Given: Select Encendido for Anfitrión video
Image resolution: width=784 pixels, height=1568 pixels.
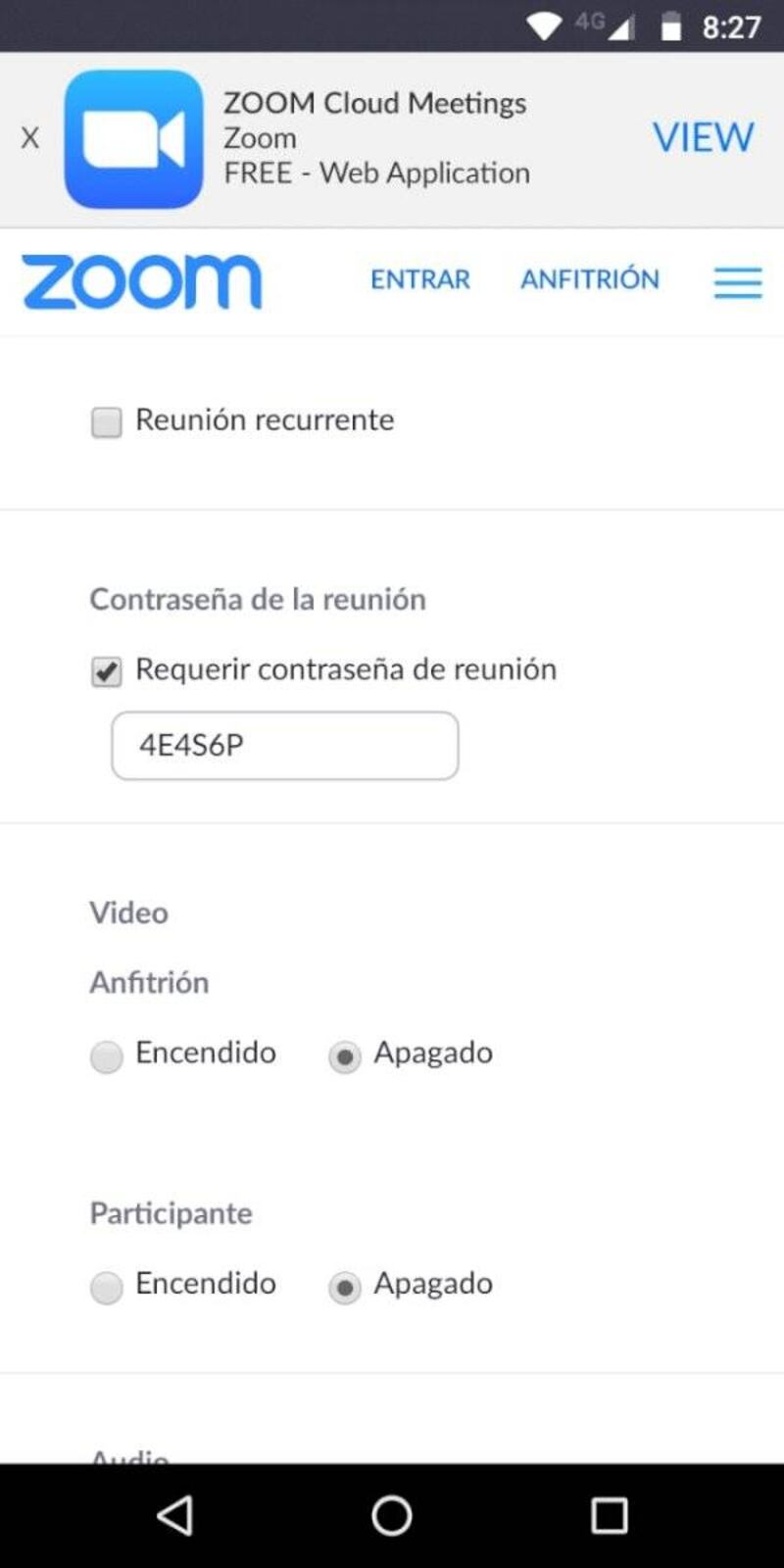Looking at the screenshot, I should 106,1056.
